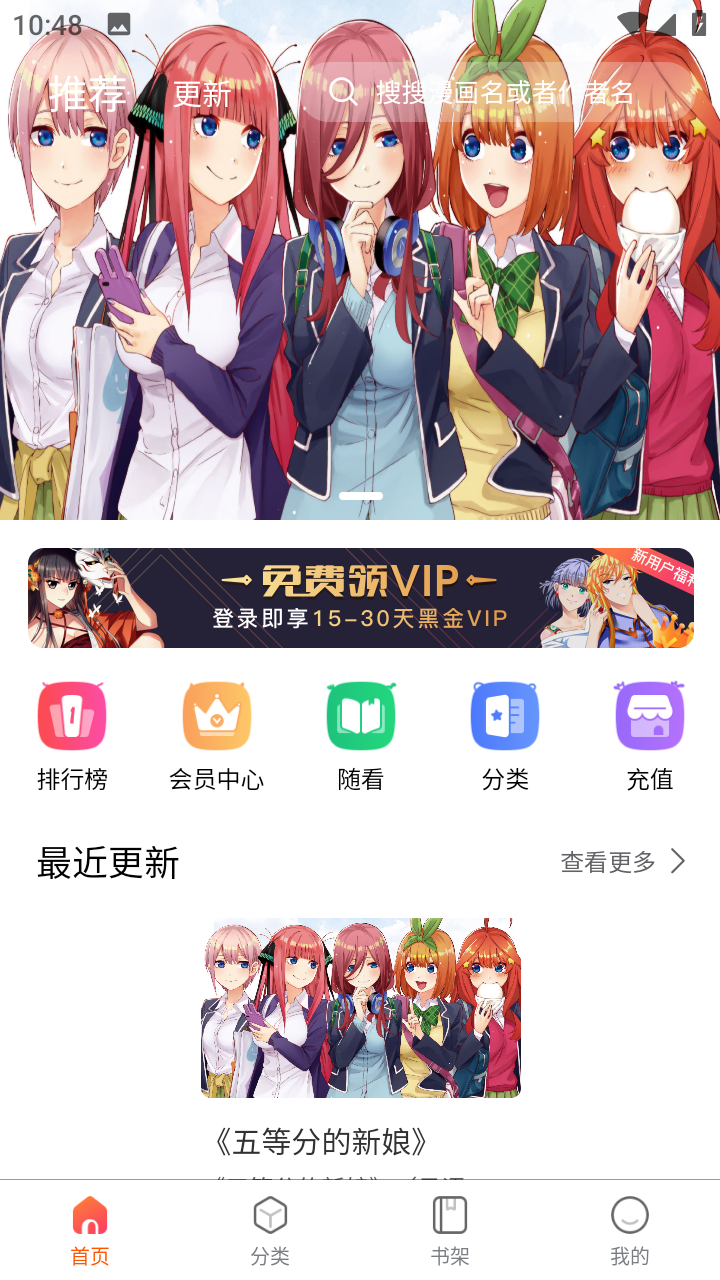Viewport: 720px width, 1280px height.
Task: Select the 首页 home tab
Action: 90,1231
